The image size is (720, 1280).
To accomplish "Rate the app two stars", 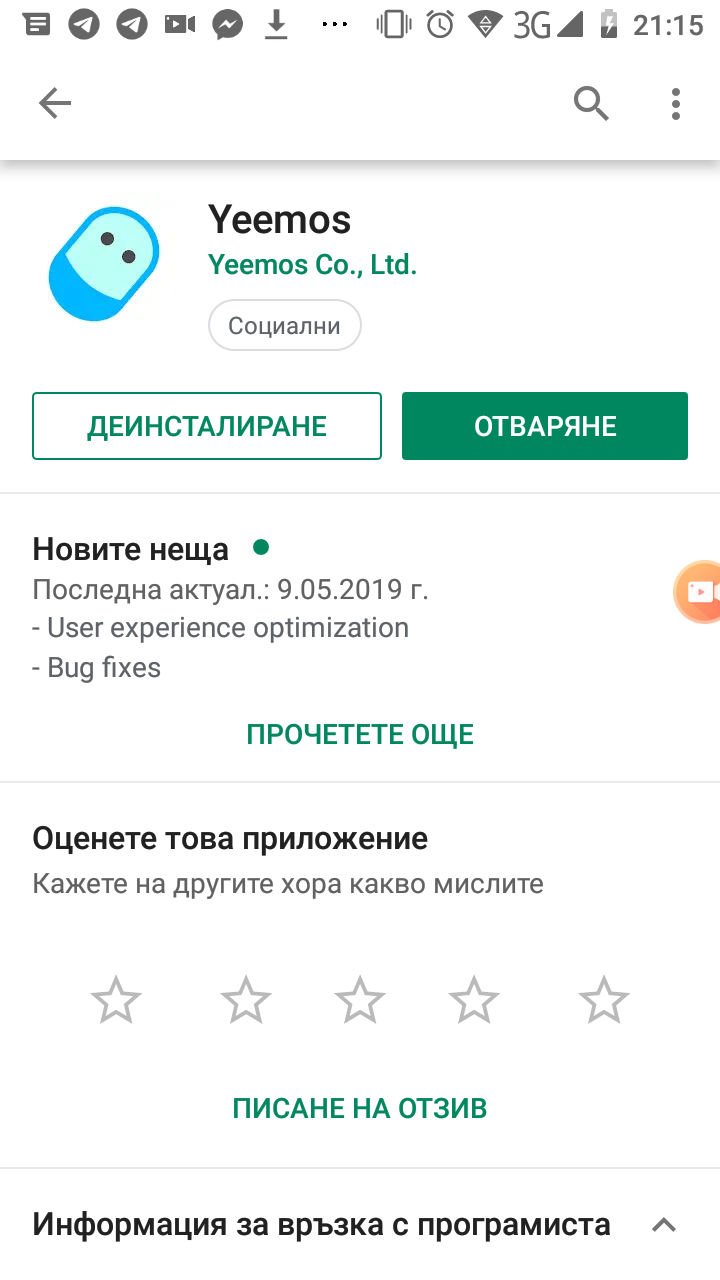I will click(245, 1000).
